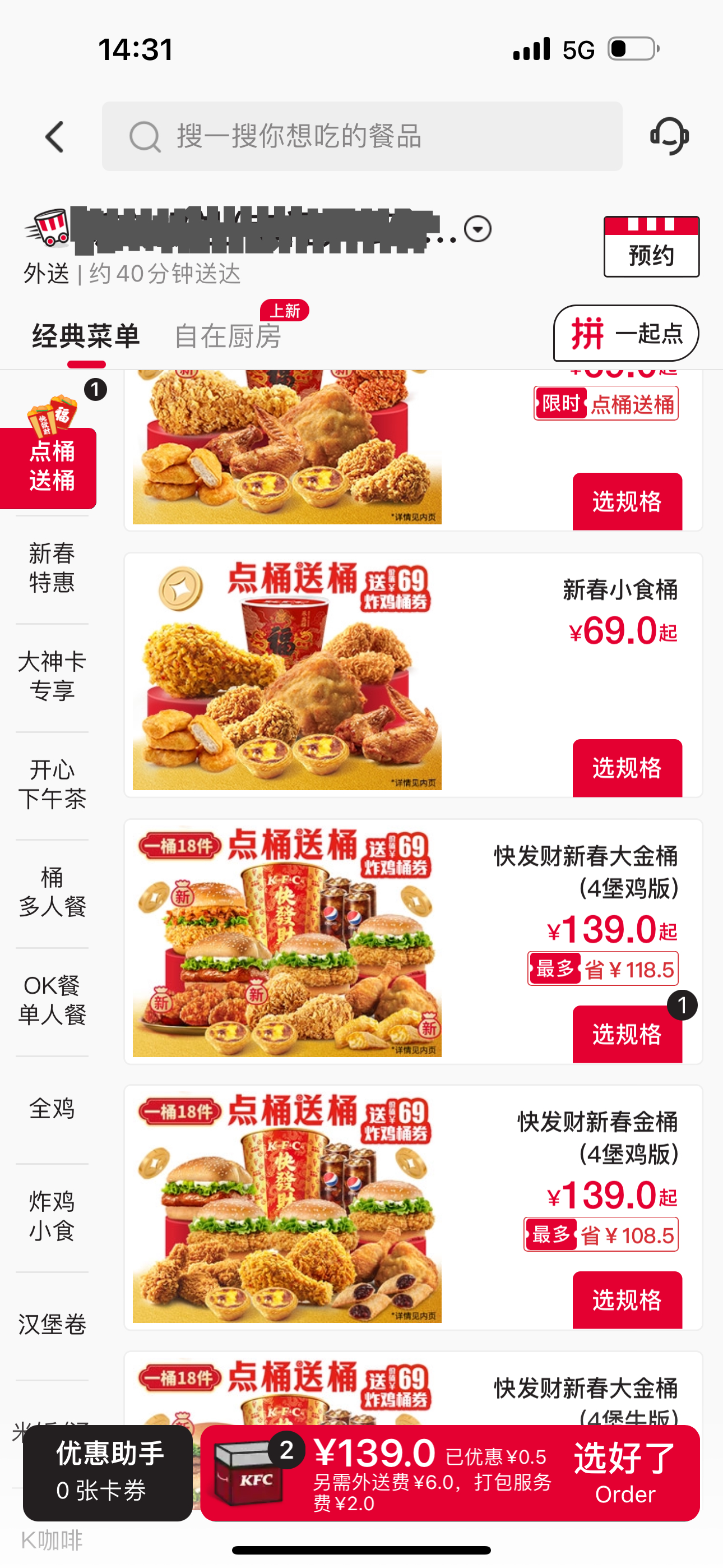
Task: Expand the delivery address dropdown
Action: click(478, 229)
